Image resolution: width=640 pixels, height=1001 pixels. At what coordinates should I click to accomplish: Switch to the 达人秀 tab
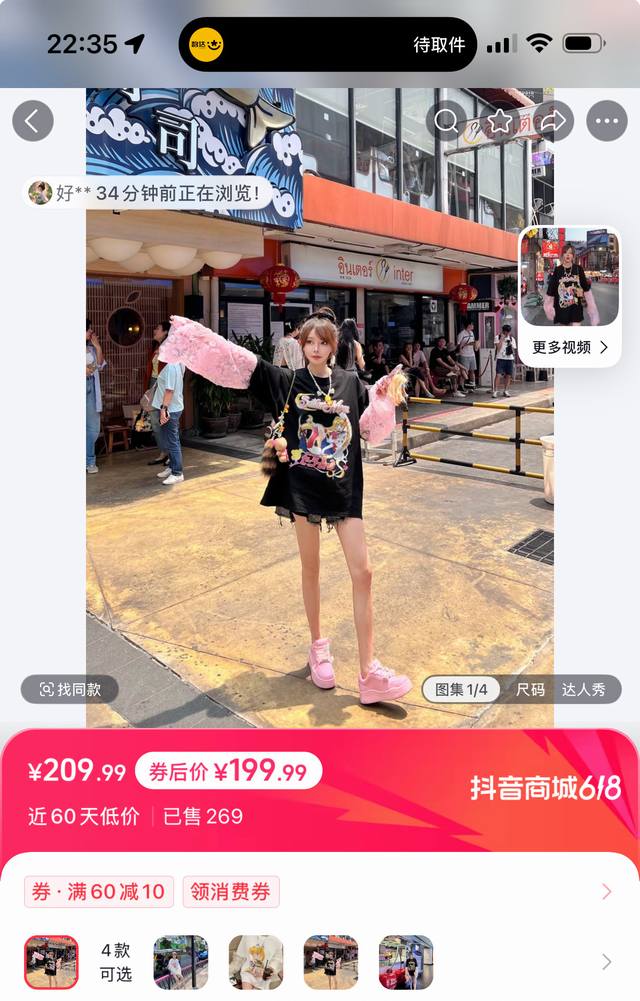click(584, 689)
